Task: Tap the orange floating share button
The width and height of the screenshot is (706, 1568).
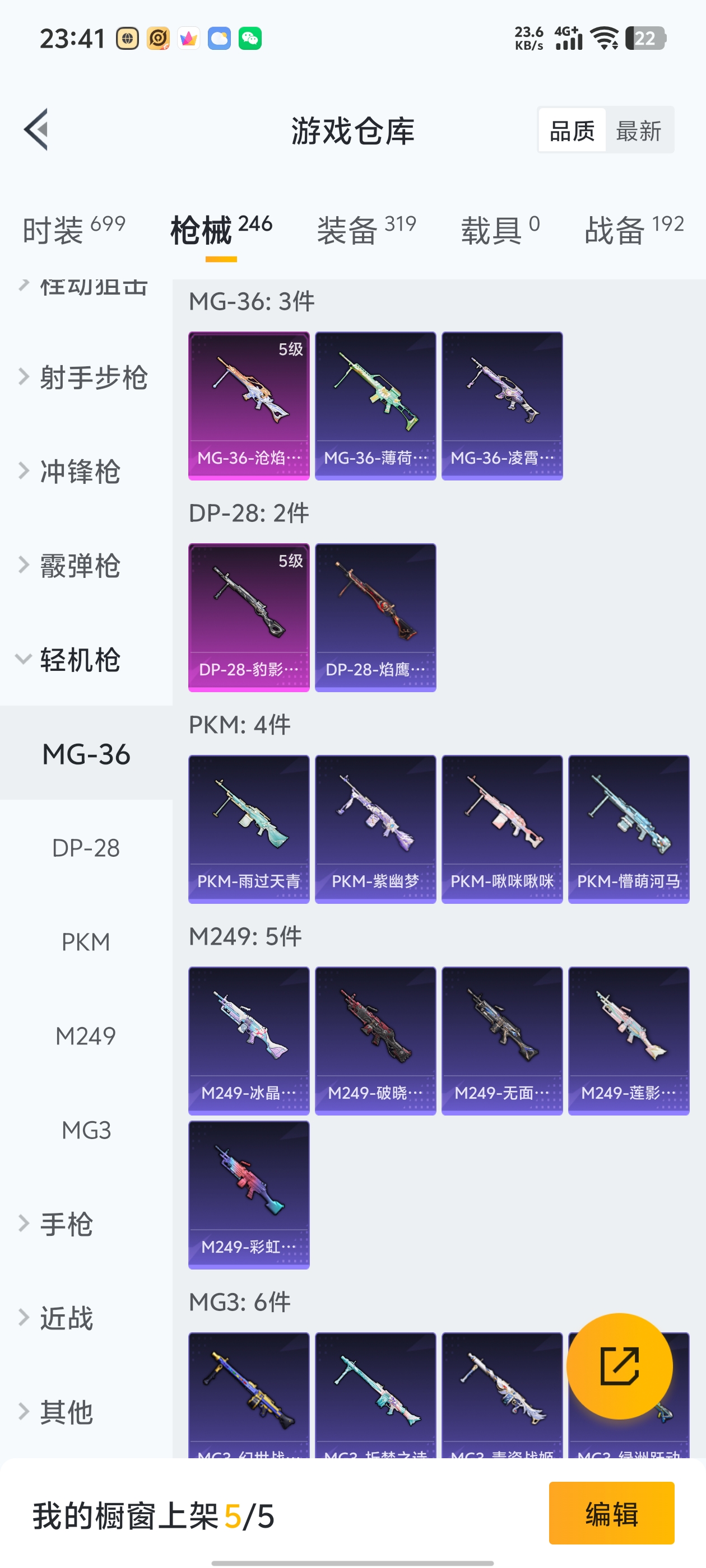Action: pyautogui.click(x=619, y=1366)
